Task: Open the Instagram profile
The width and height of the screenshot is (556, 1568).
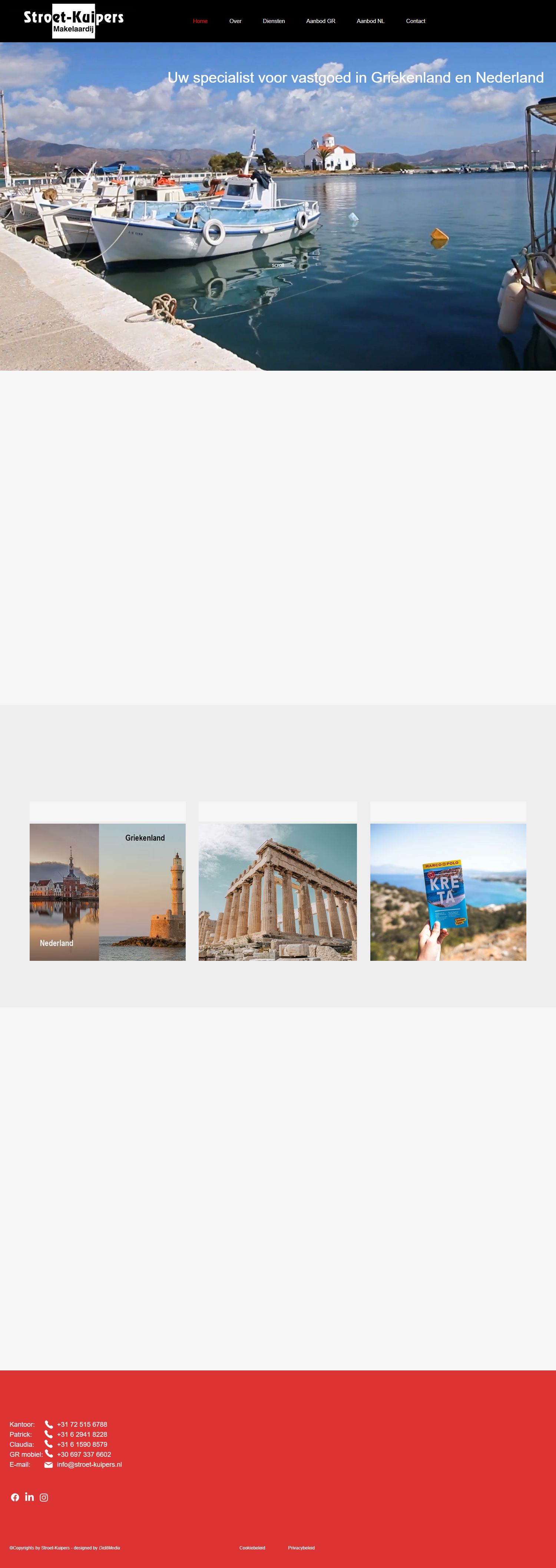Action: 44,1498
